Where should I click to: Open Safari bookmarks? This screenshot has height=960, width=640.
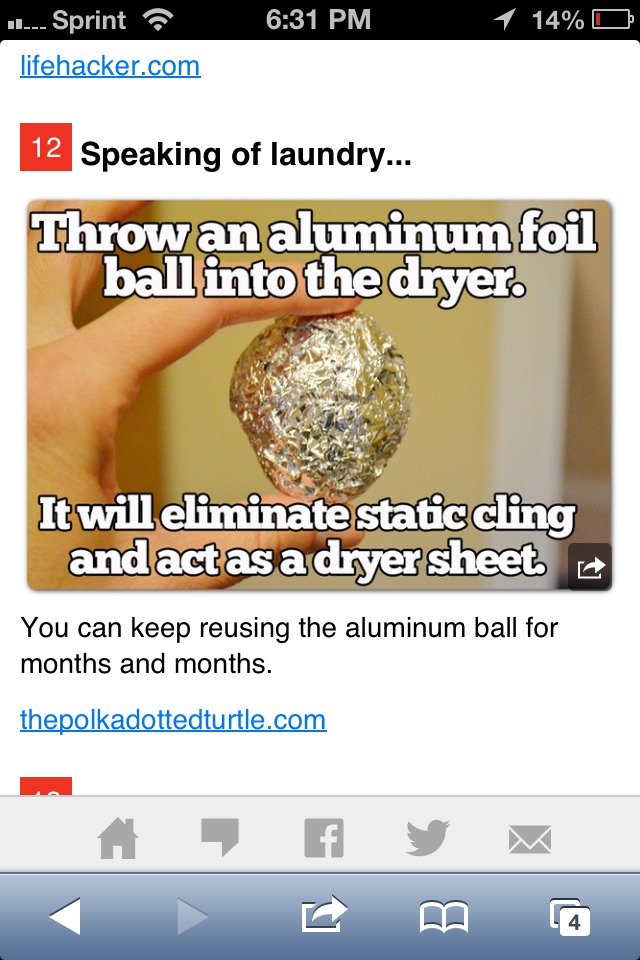point(443,915)
